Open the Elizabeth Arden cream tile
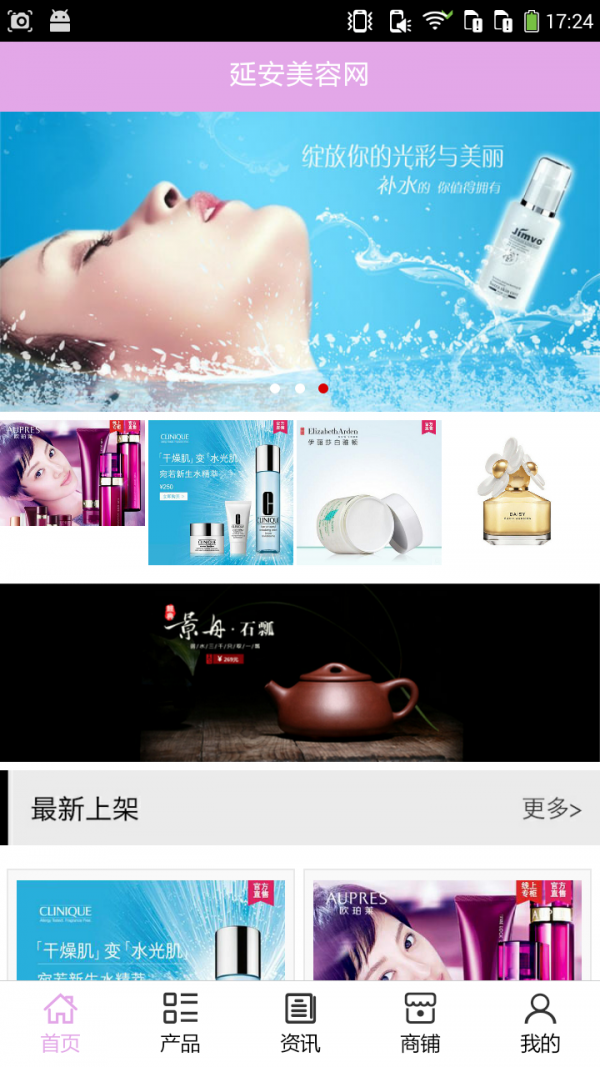 click(369, 492)
